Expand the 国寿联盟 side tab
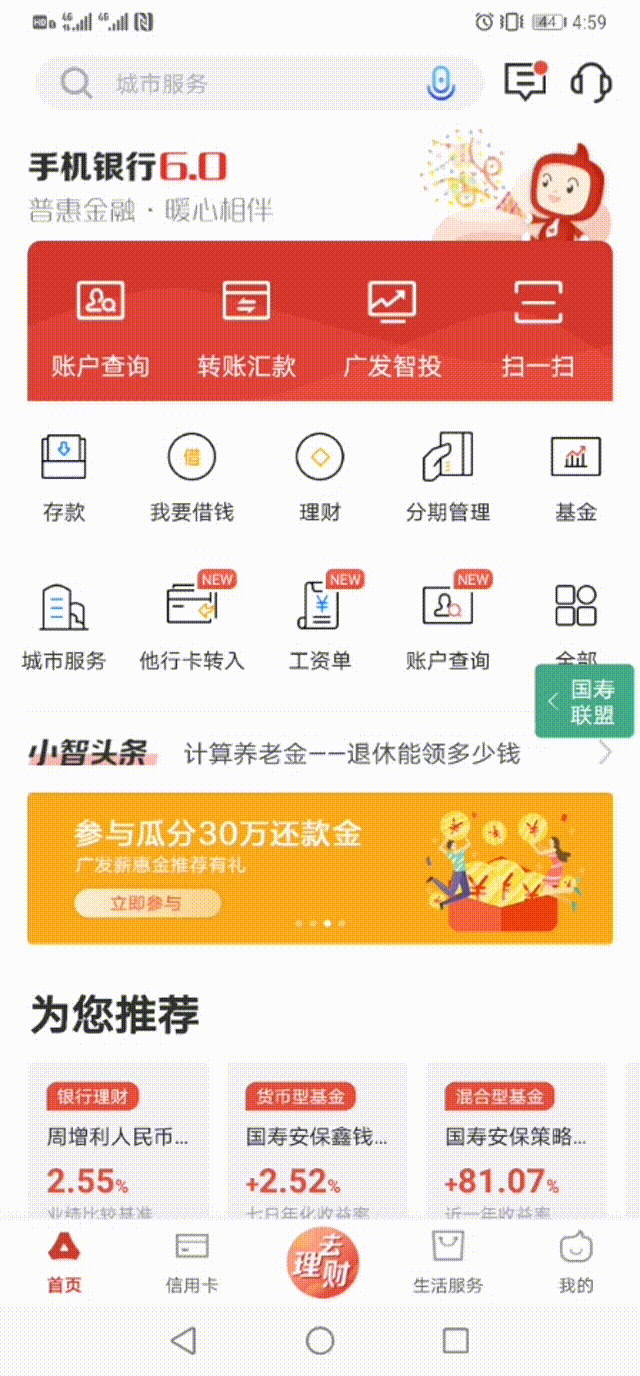This screenshot has width=640, height=1376. point(586,702)
